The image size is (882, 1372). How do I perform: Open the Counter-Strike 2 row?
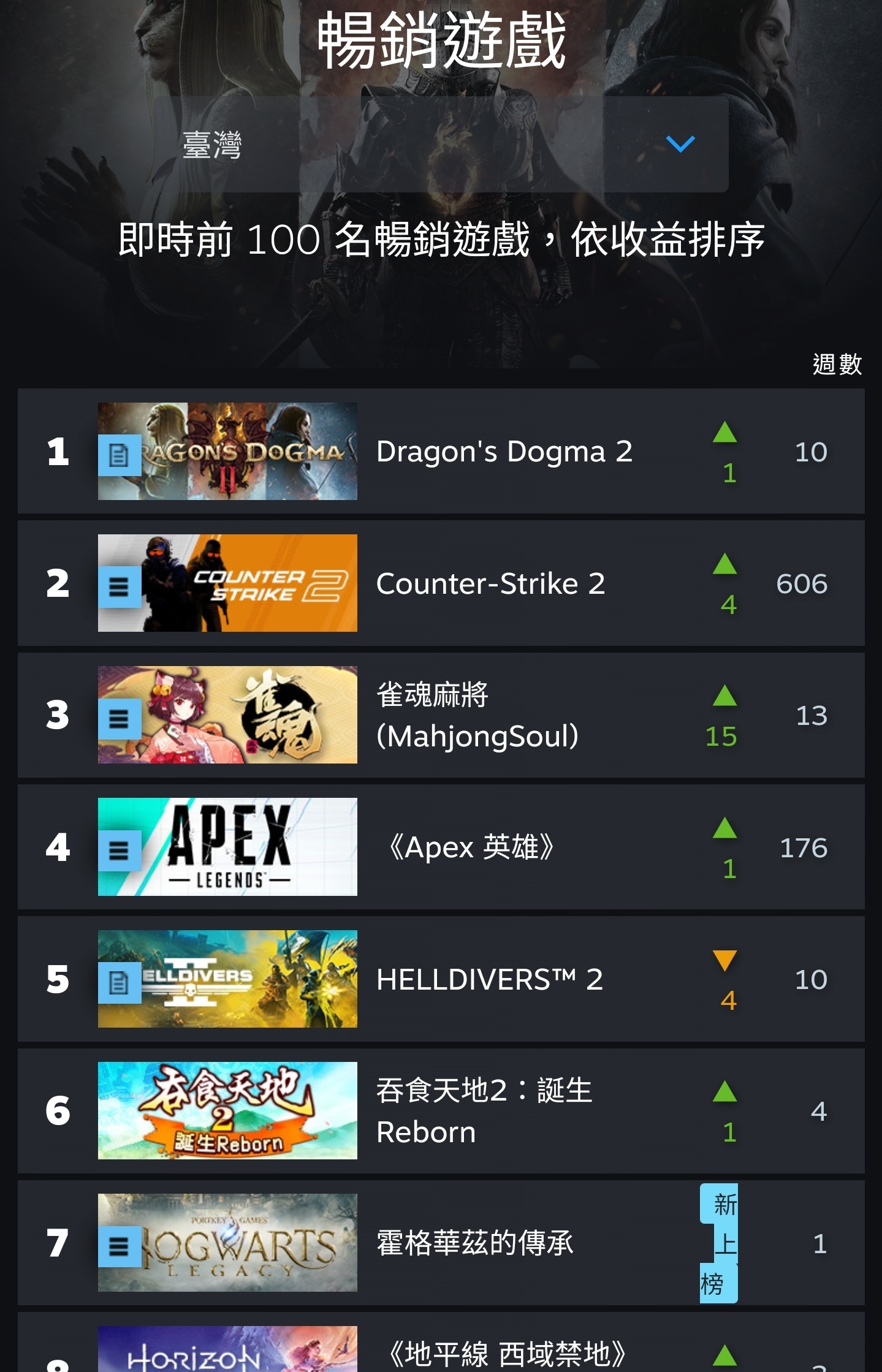click(x=490, y=583)
